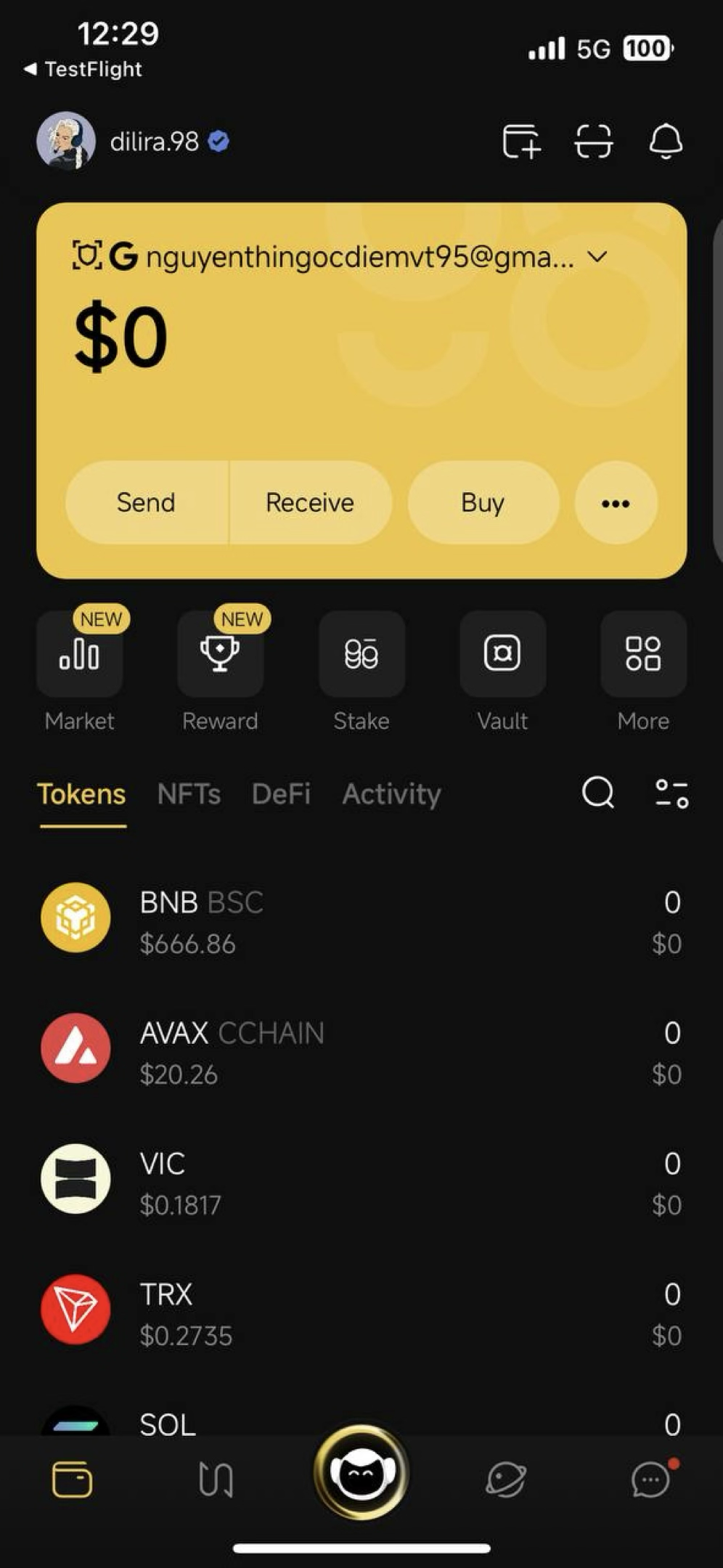Open the Market shortcut
Viewport: 723px width, 1568px height.
point(79,654)
